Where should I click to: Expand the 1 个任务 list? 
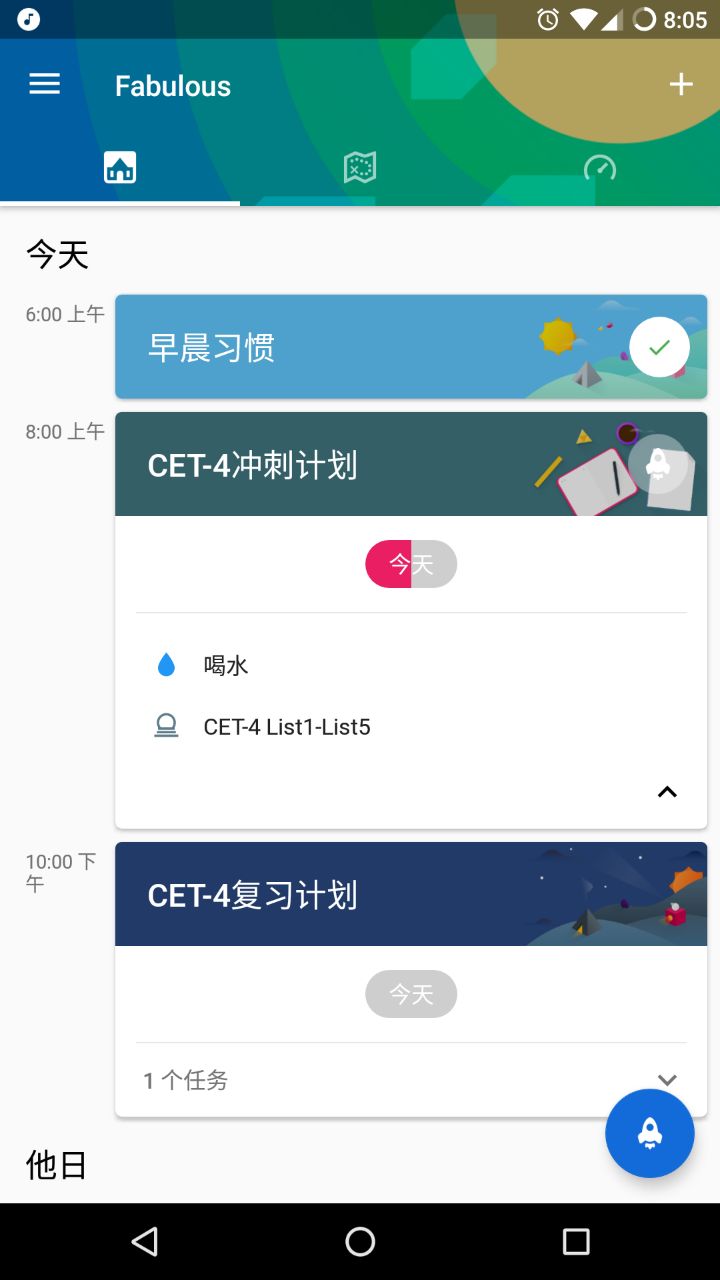(667, 1079)
